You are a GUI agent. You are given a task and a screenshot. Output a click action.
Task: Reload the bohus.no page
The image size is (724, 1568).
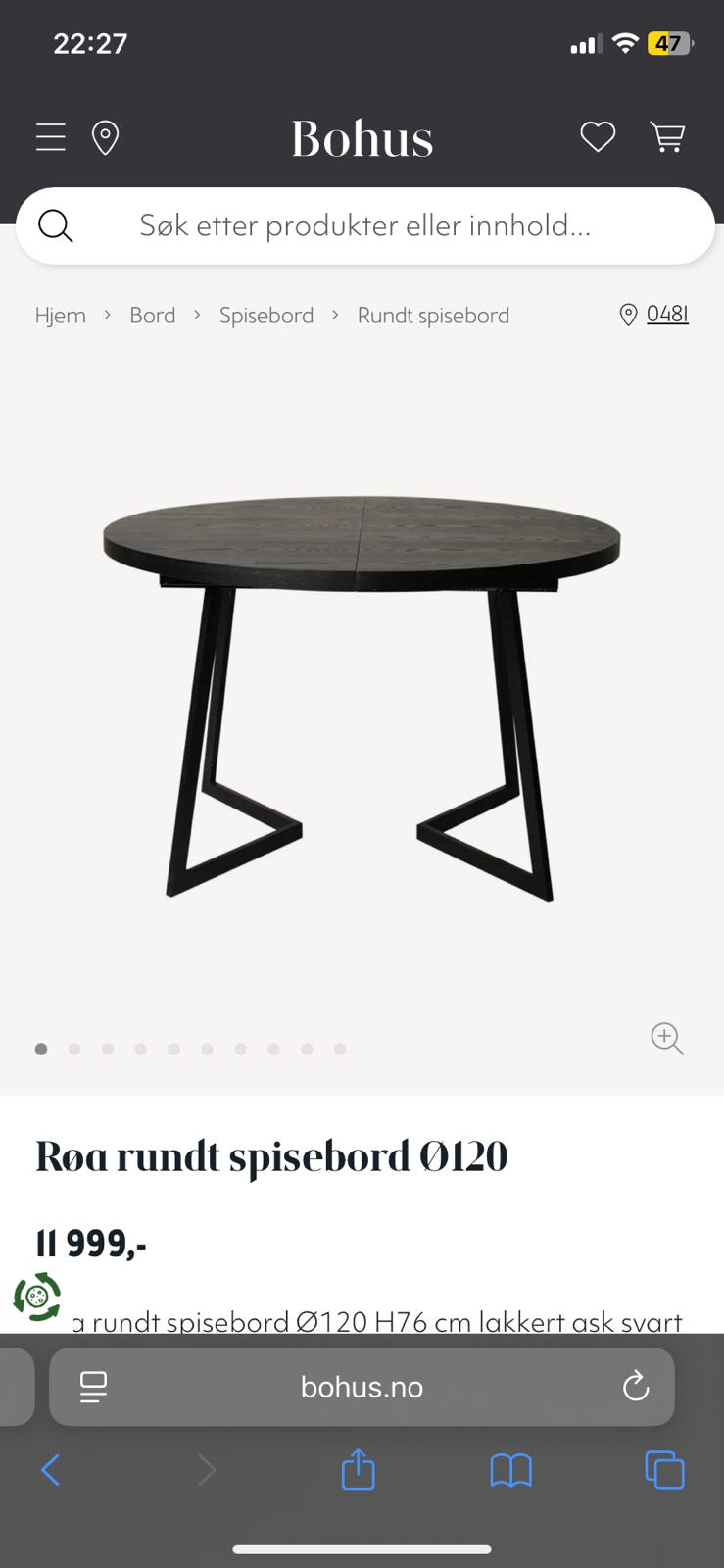[x=636, y=1386]
